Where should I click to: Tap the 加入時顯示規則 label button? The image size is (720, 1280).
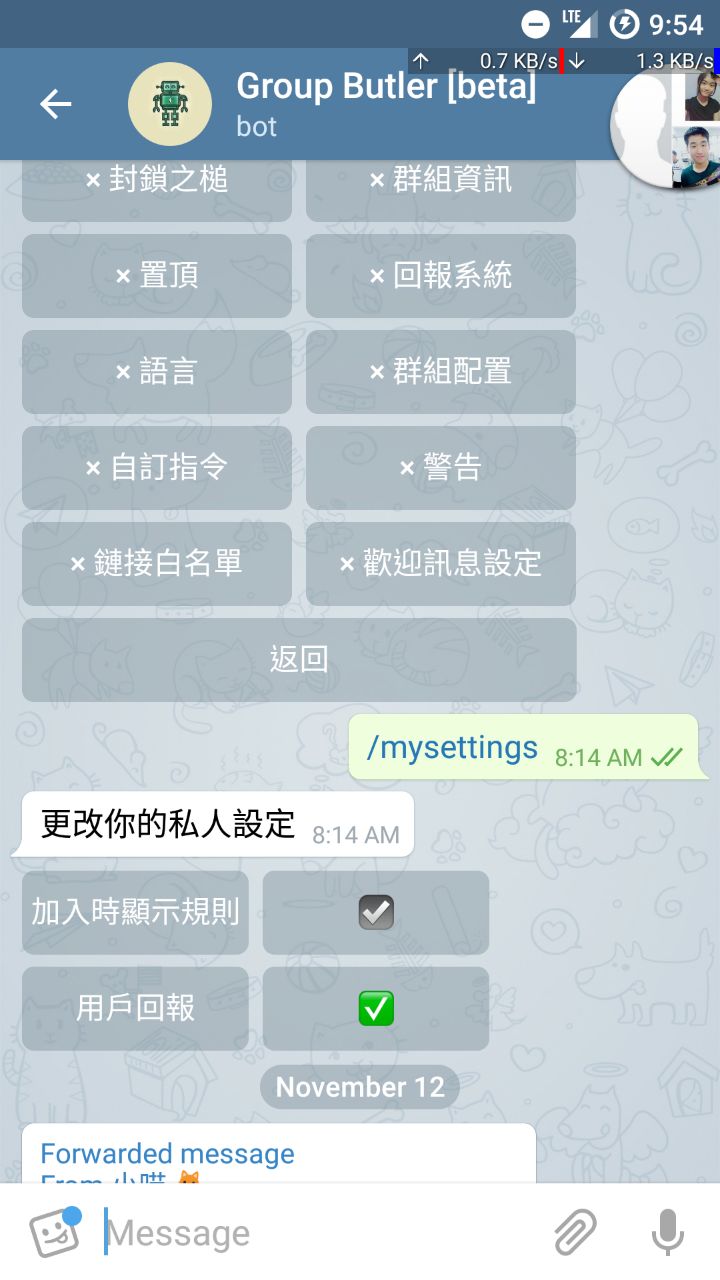135,912
